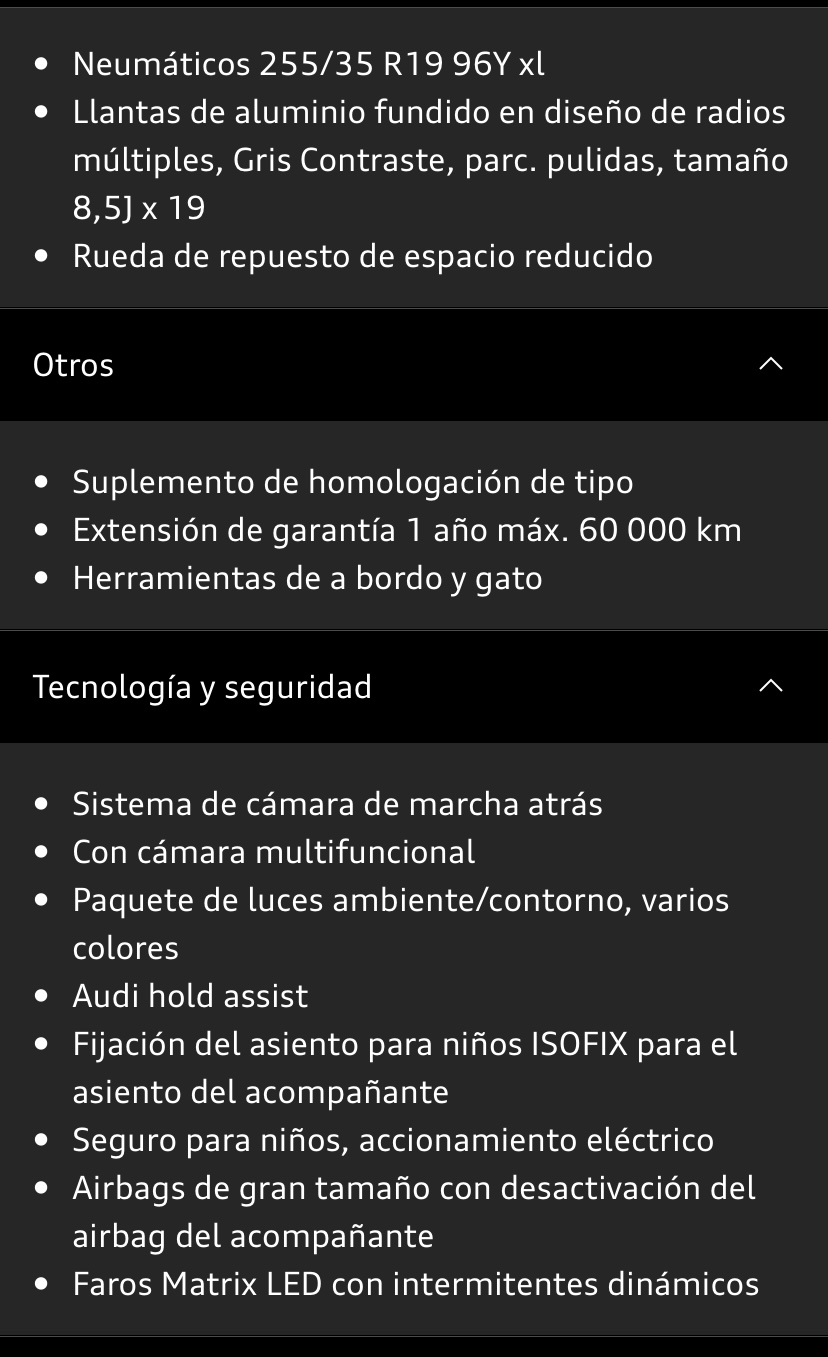This screenshot has width=828, height=1357.
Task: Collapse the Tecnología y seguridad section
Action: pos(770,686)
